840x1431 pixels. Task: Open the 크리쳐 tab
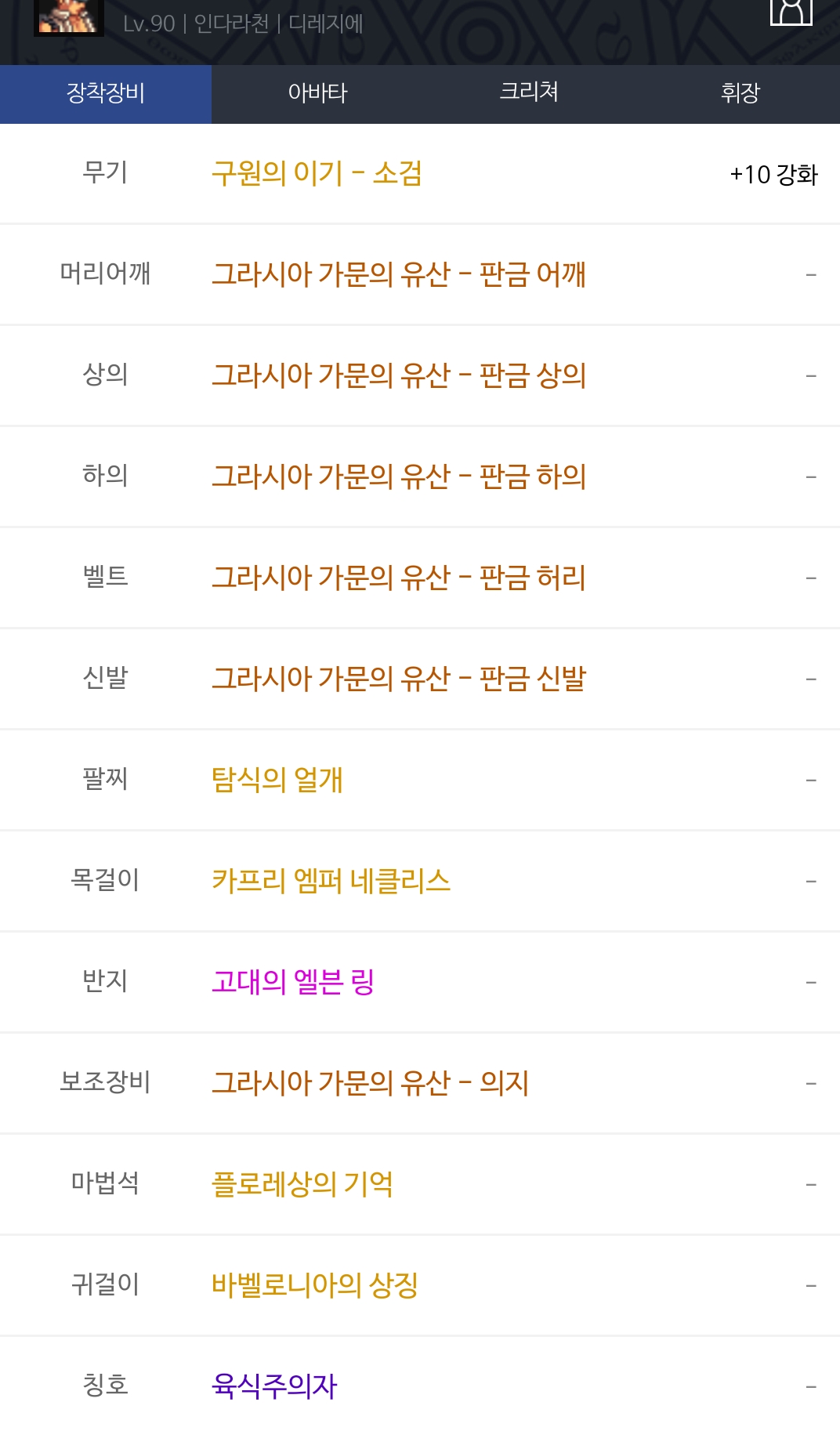(x=529, y=93)
